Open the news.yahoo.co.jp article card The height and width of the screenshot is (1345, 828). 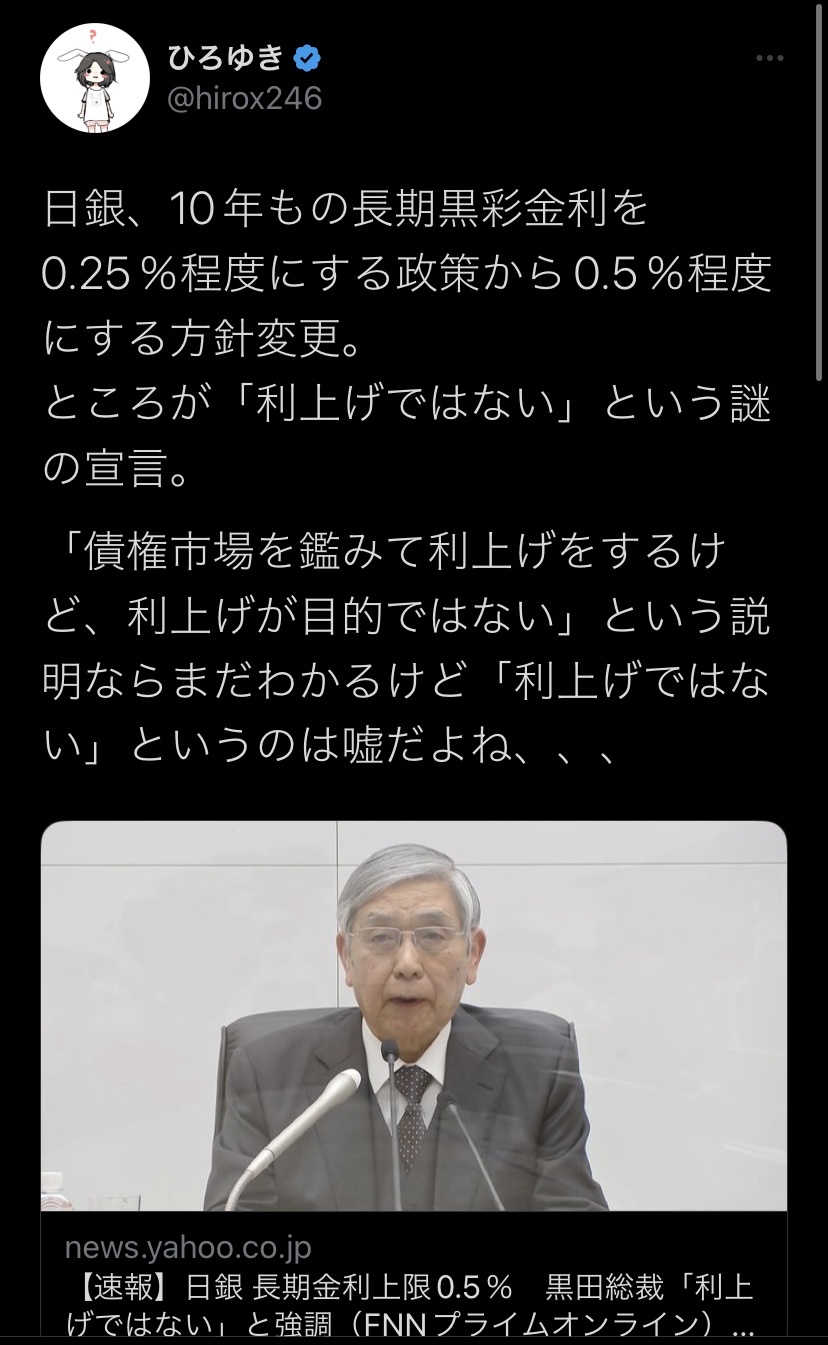coord(414,1082)
